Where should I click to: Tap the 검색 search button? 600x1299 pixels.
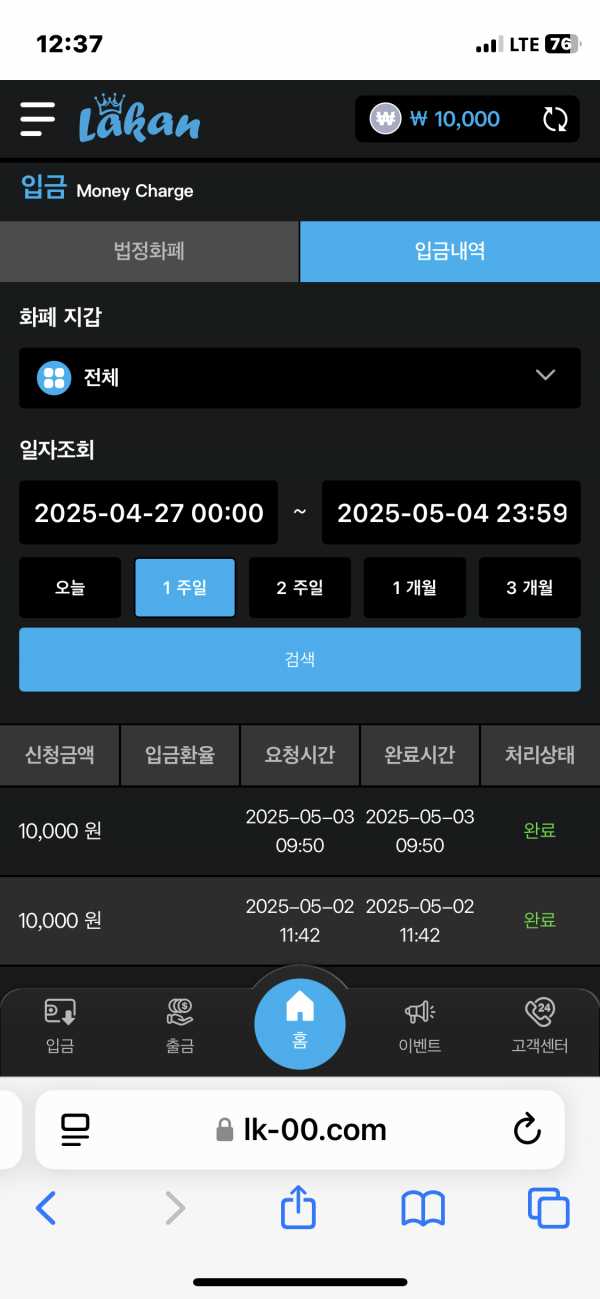pos(300,660)
